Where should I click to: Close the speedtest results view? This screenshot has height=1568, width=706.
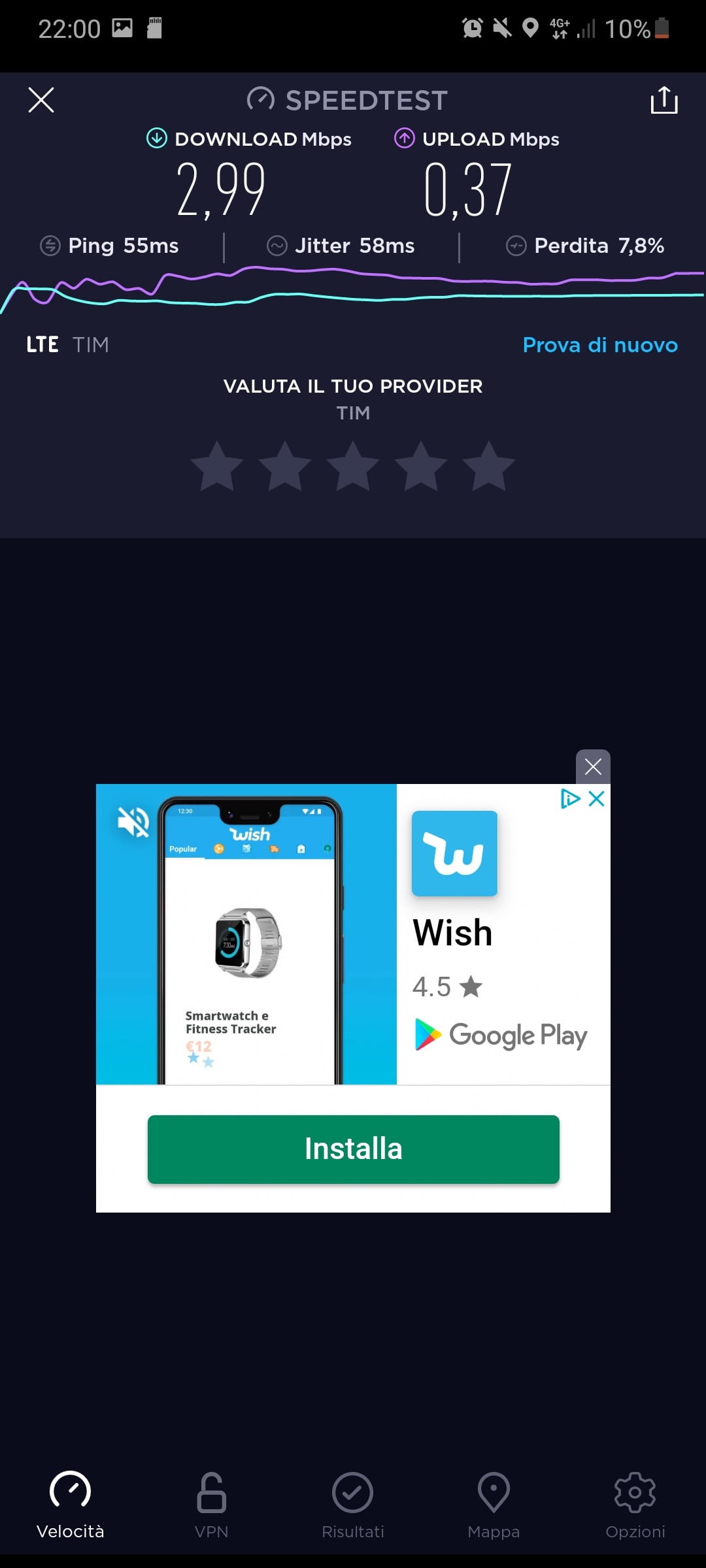point(41,100)
